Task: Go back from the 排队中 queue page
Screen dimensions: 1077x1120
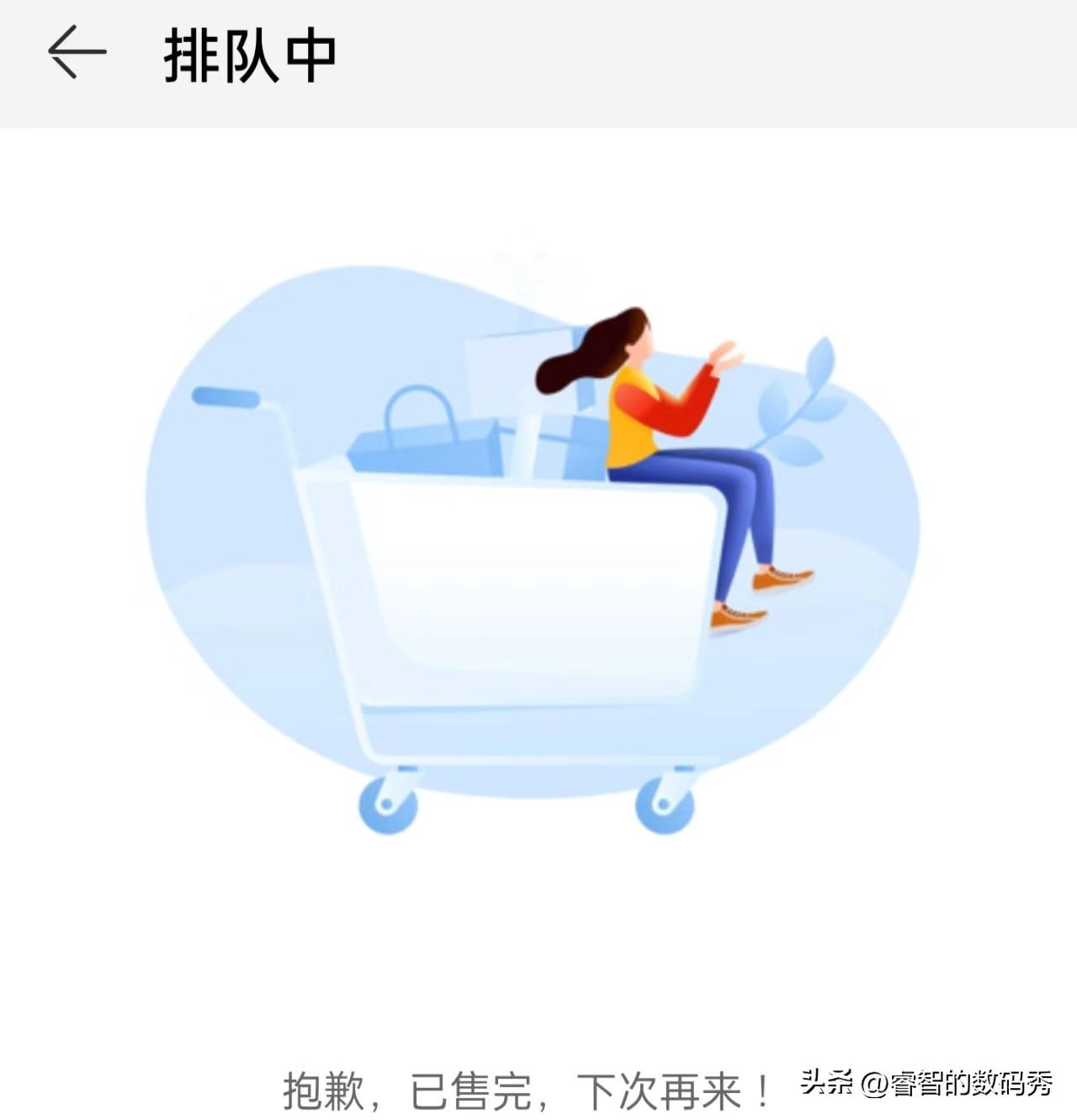Action: coord(77,52)
